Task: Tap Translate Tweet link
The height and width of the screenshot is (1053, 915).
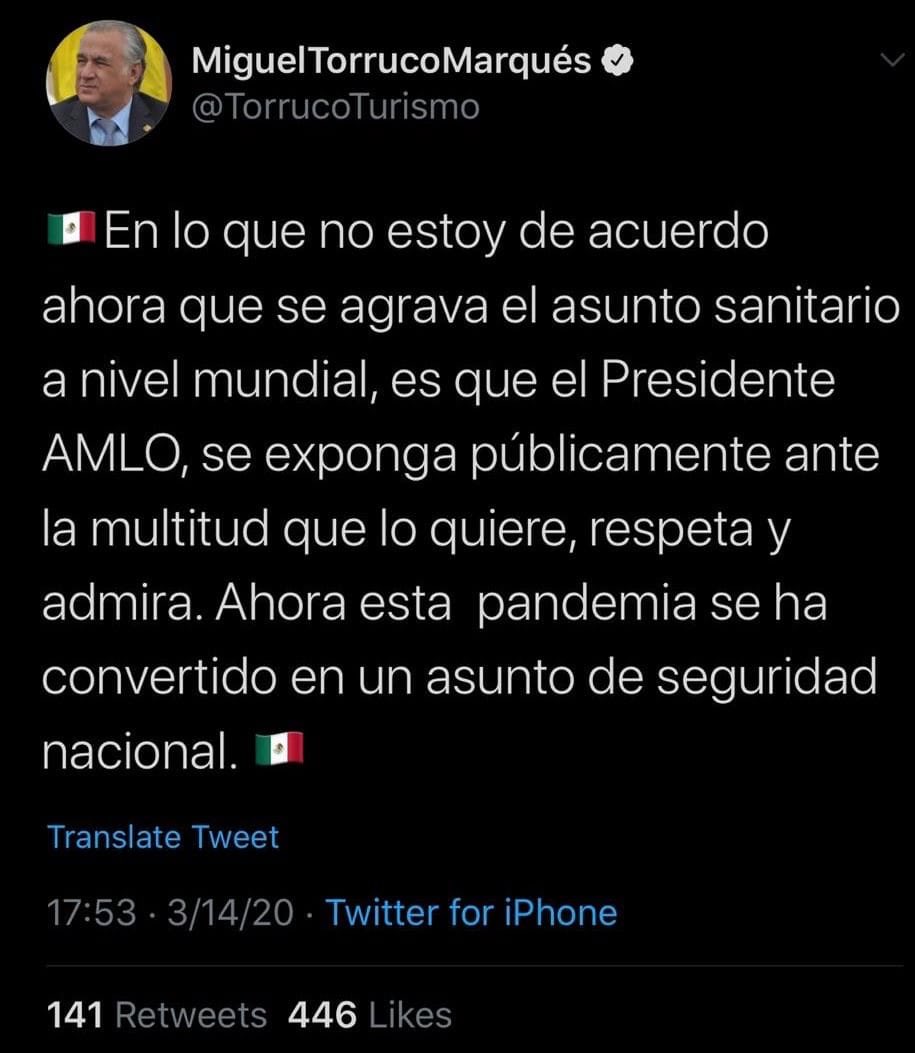Action: tap(163, 837)
